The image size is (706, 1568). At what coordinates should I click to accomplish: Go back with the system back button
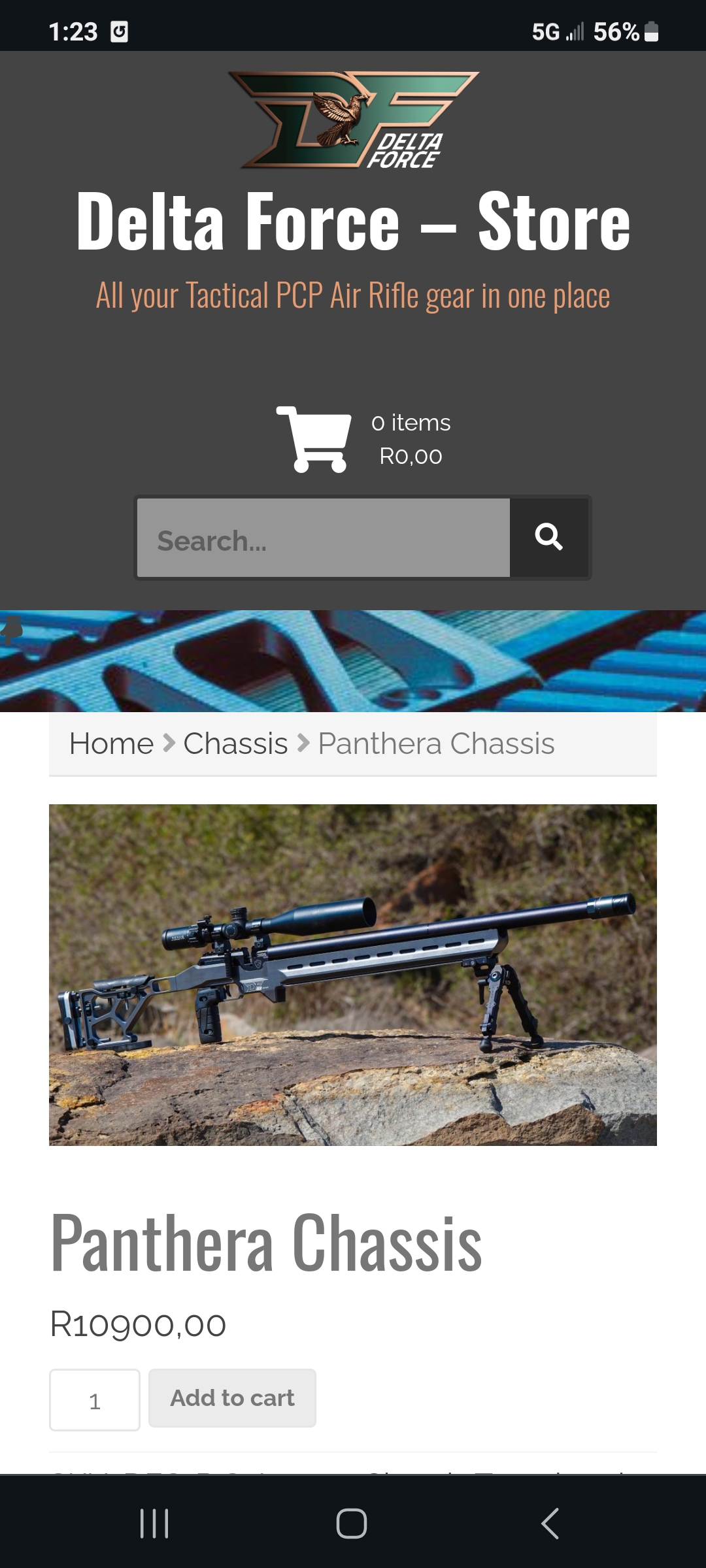coord(550,1524)
